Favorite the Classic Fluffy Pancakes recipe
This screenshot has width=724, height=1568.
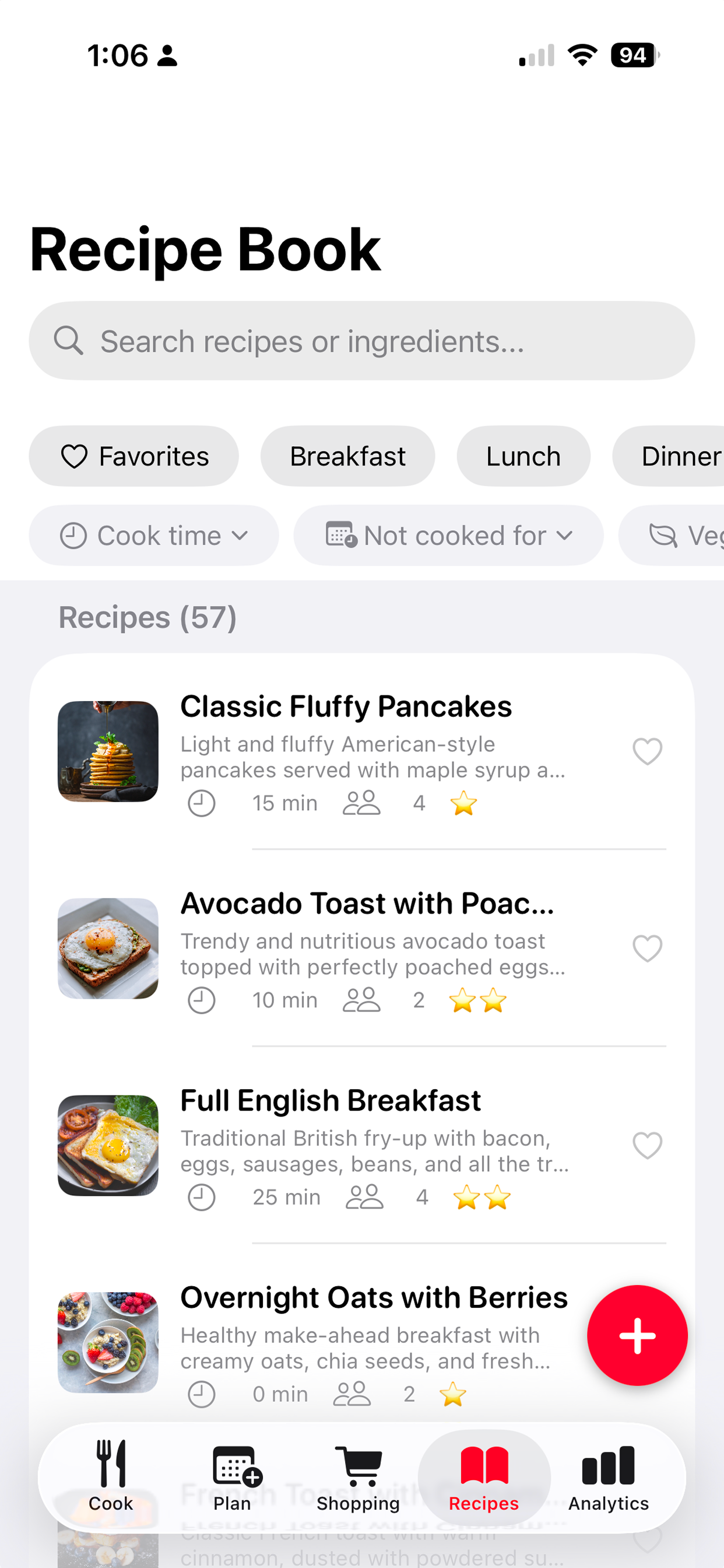coord(646,751)
